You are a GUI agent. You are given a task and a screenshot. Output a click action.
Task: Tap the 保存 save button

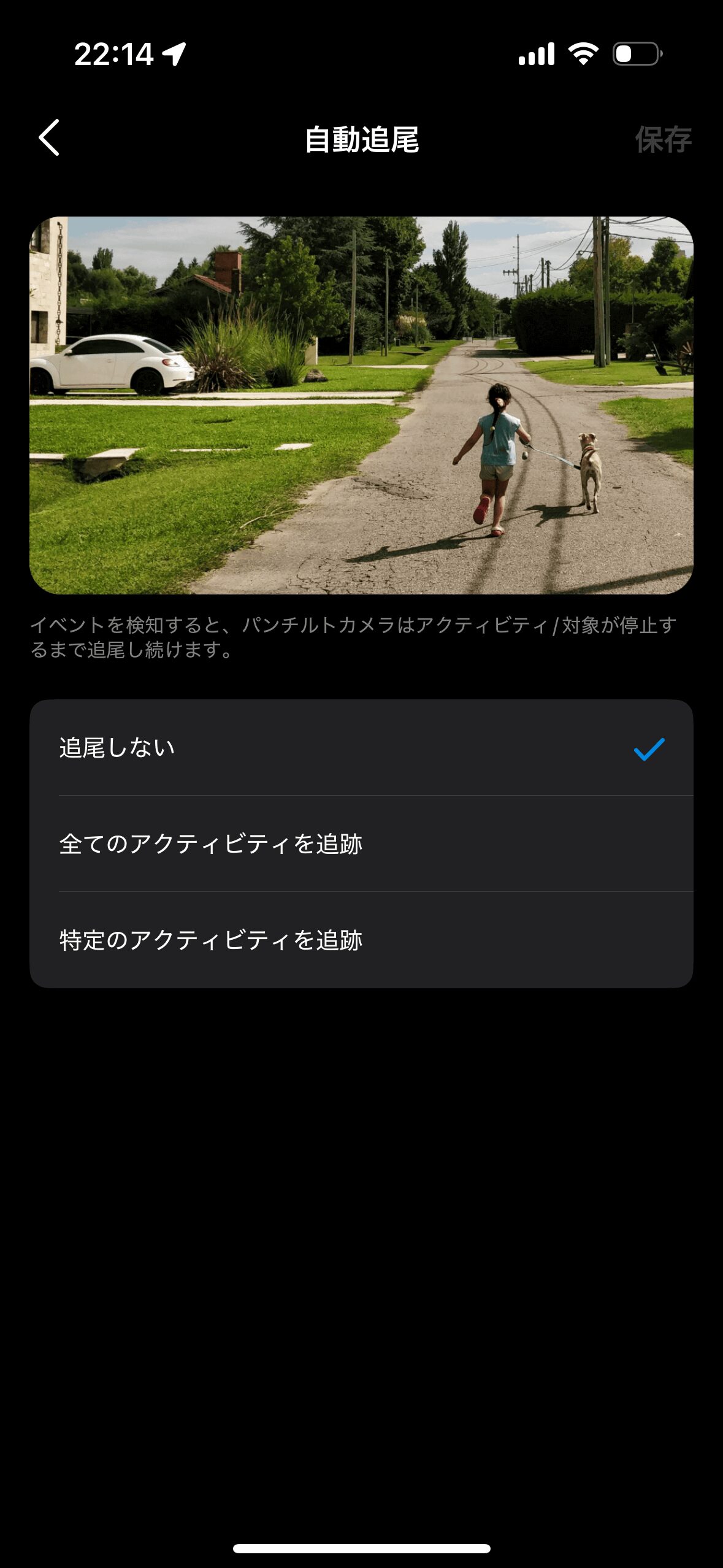662,140
